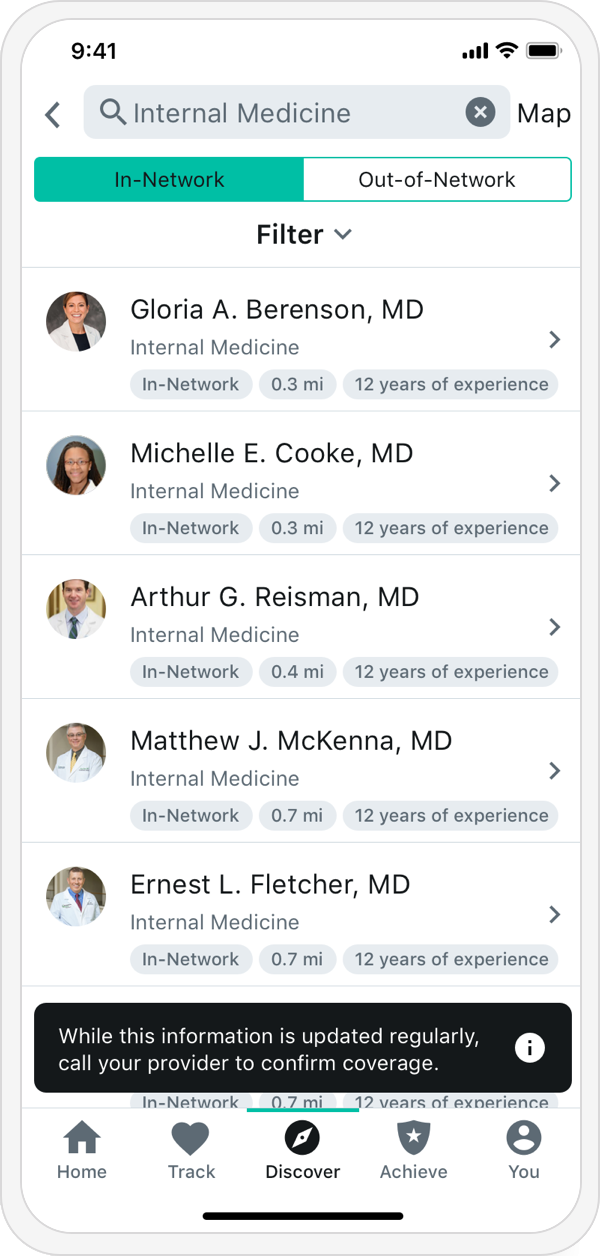This screenshot has height=1256, width=600.
Task: Clear the Internal Medicine search text
Action: pos(480,113)
